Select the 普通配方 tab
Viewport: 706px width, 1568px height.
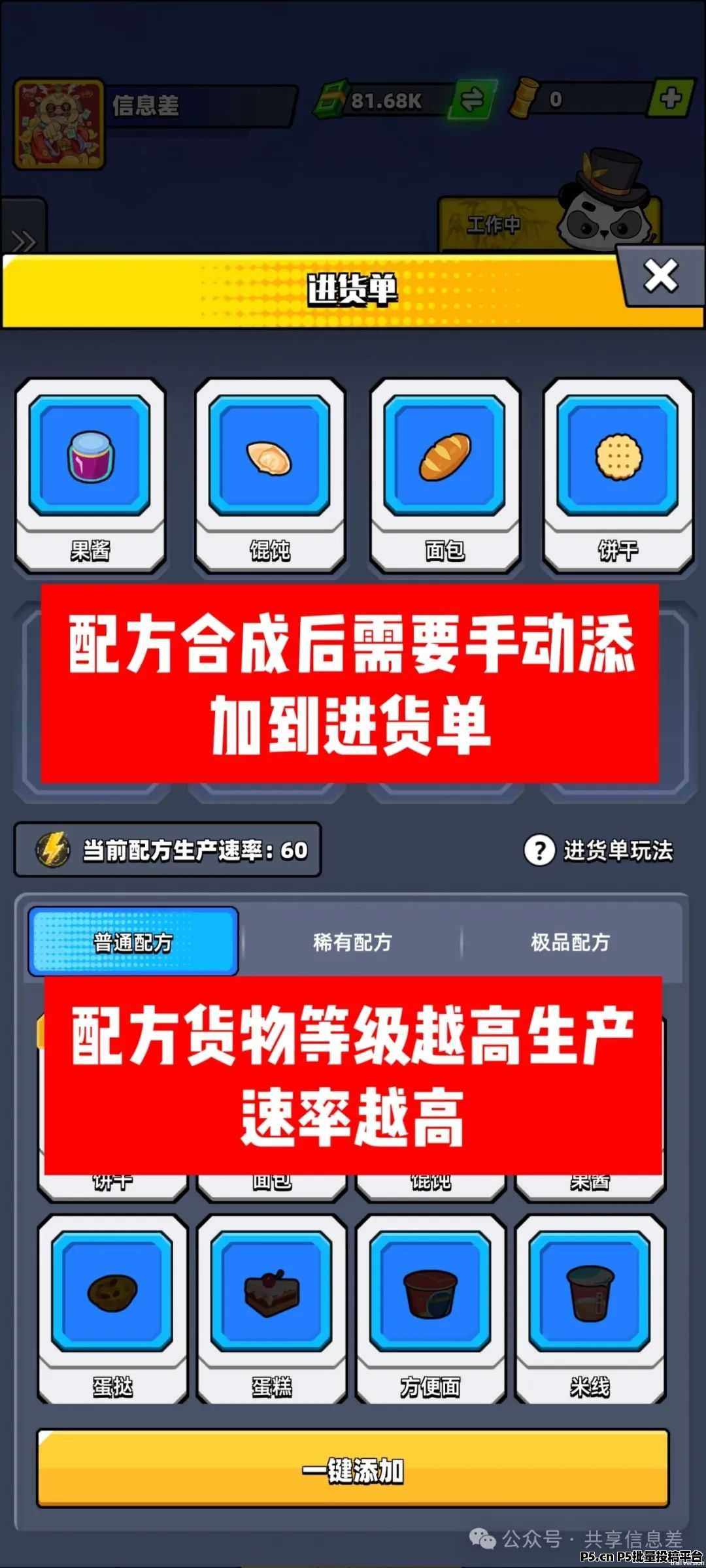coord(133,941)
